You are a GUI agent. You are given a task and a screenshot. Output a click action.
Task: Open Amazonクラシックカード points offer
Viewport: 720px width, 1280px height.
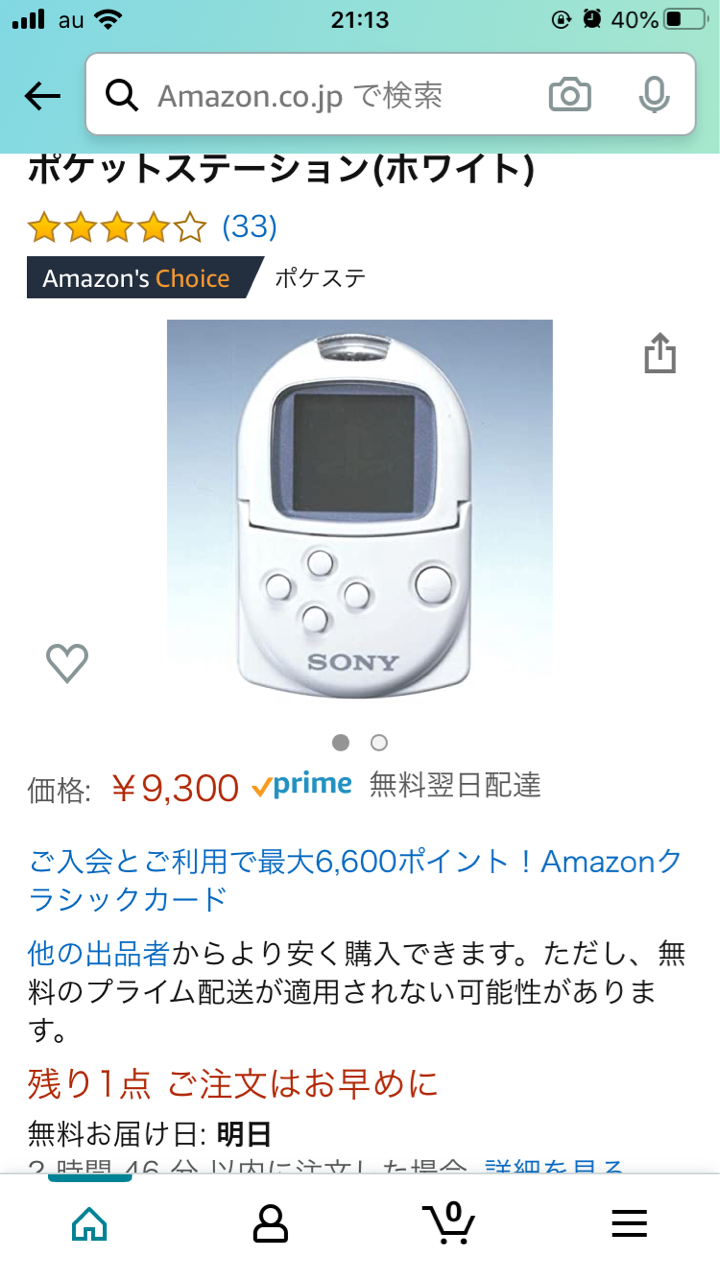[x=355, y=880]
